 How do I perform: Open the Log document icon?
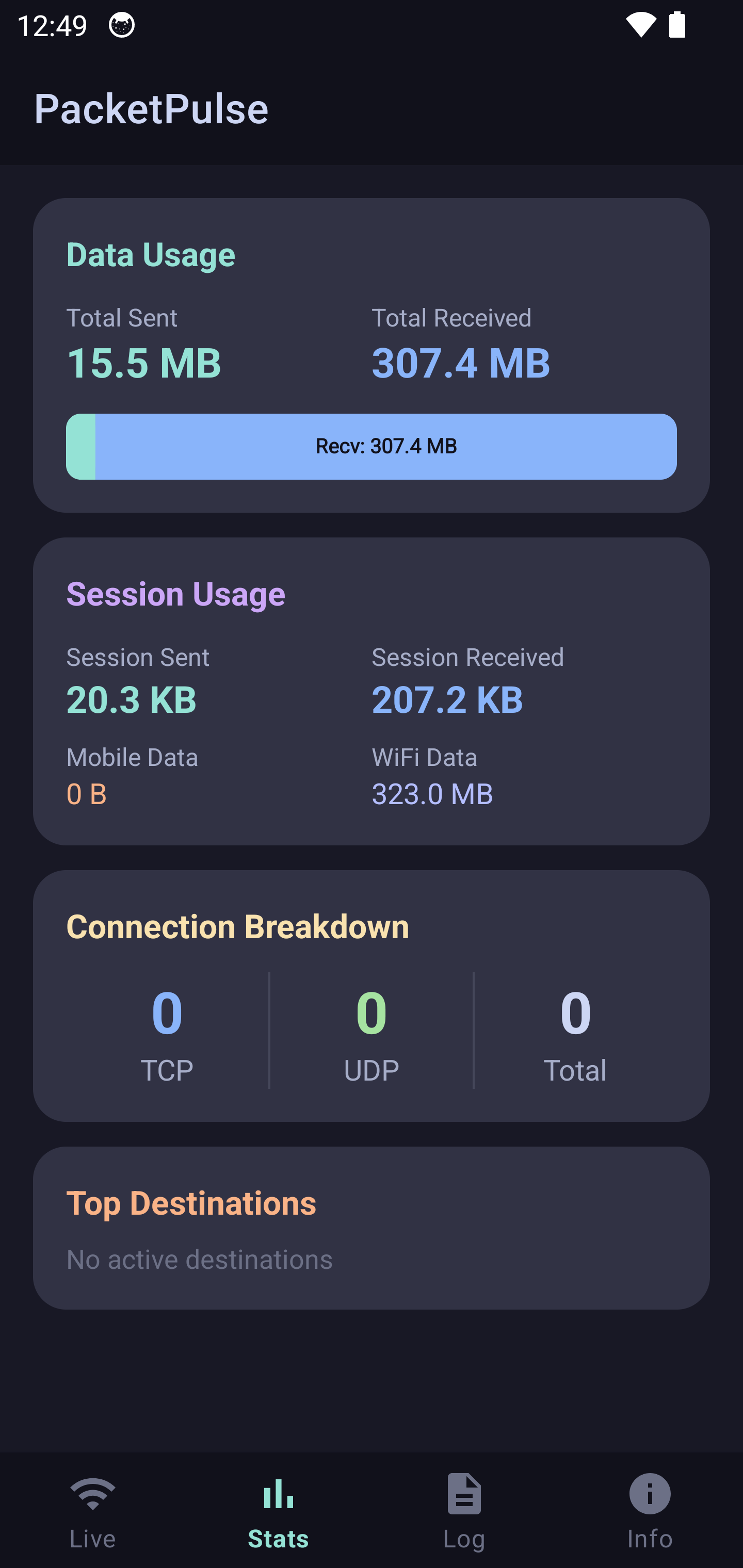tap(464, 1493)
